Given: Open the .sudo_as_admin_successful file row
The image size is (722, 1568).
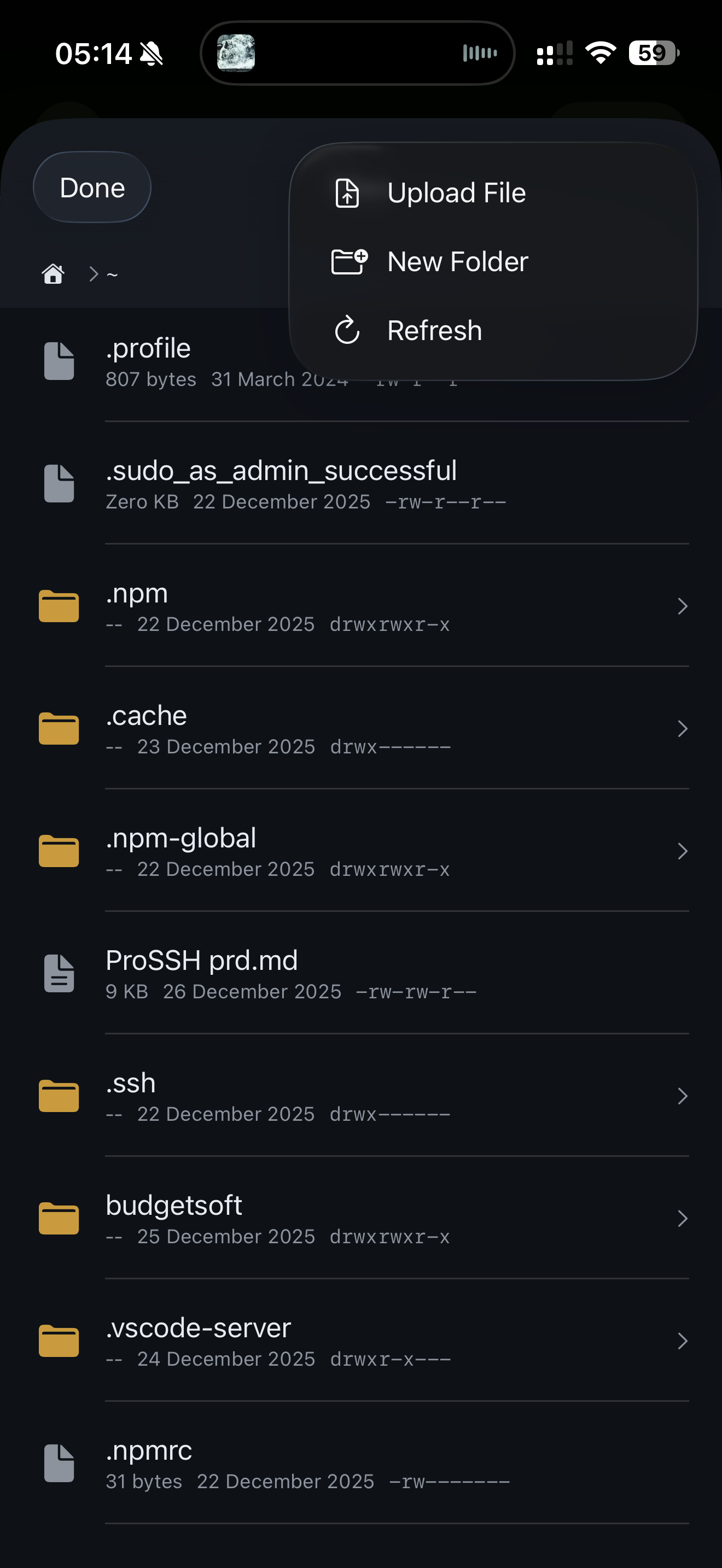Looking at the screenshot, I should 282,483.
